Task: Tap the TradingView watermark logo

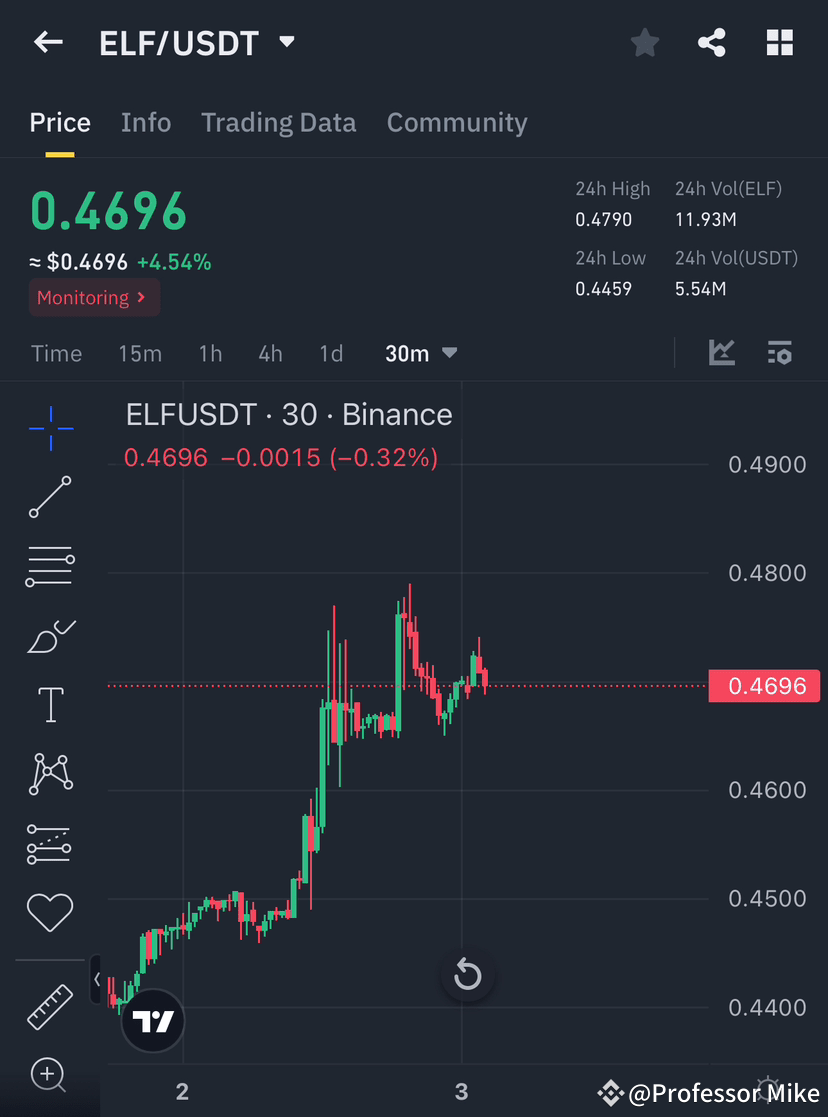Action: 152,1021
